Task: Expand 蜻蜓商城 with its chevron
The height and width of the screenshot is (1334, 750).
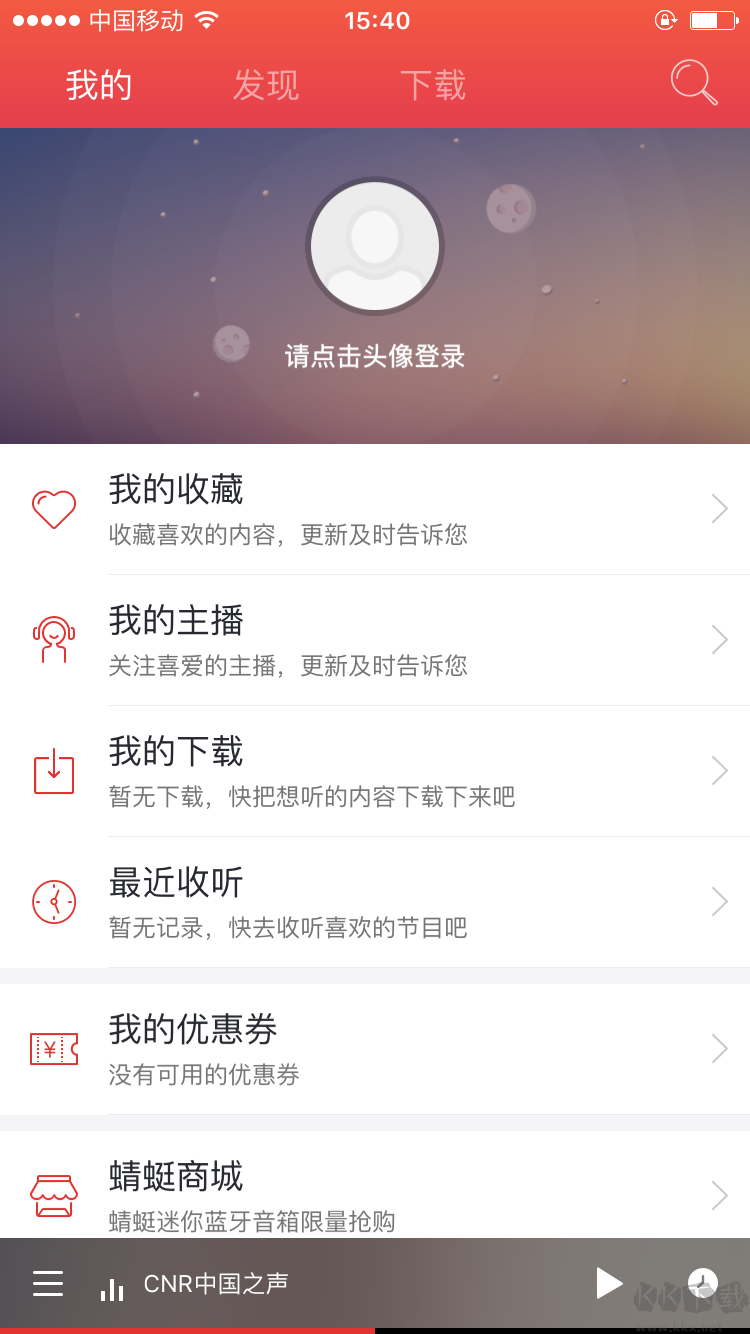Action: (719, 1194)
